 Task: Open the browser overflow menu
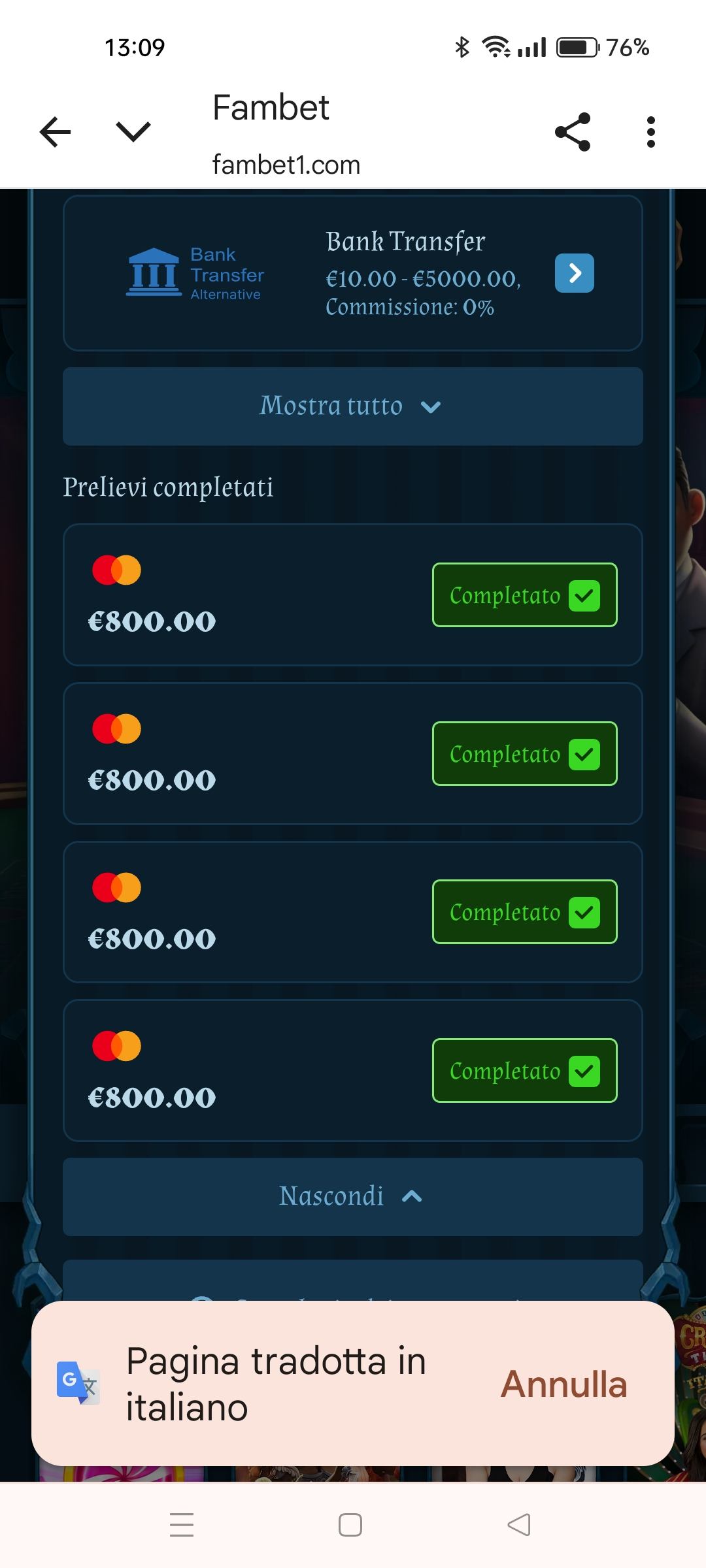[650, 133]
